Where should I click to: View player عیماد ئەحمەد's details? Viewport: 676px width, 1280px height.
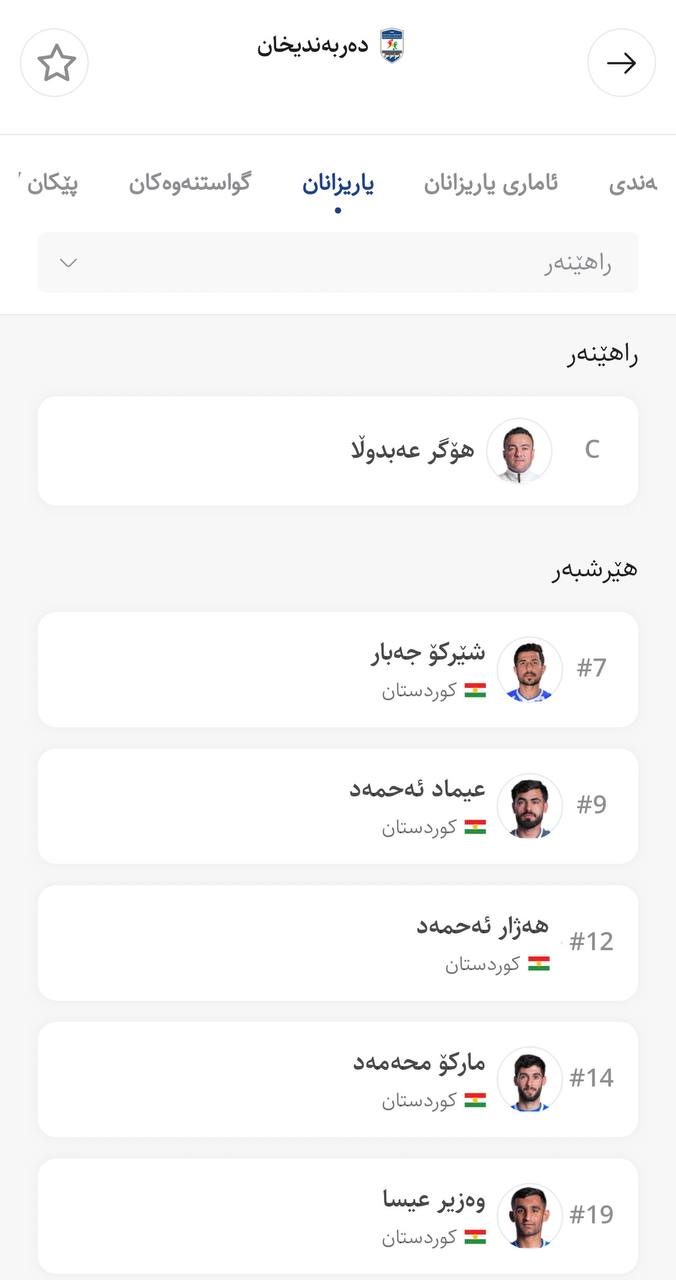[x=338, y=806]
